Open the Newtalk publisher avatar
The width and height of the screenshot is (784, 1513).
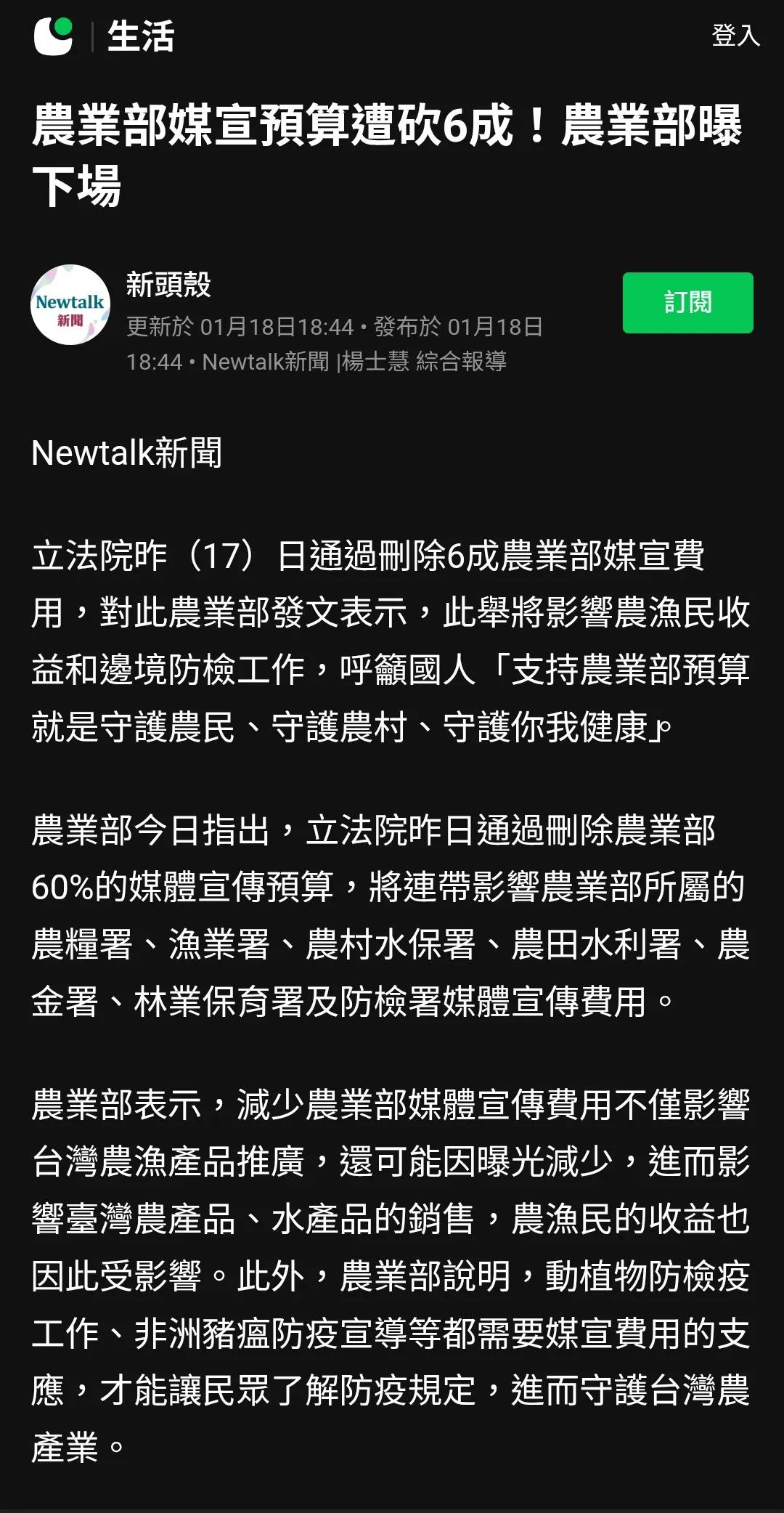pos(70,304)
